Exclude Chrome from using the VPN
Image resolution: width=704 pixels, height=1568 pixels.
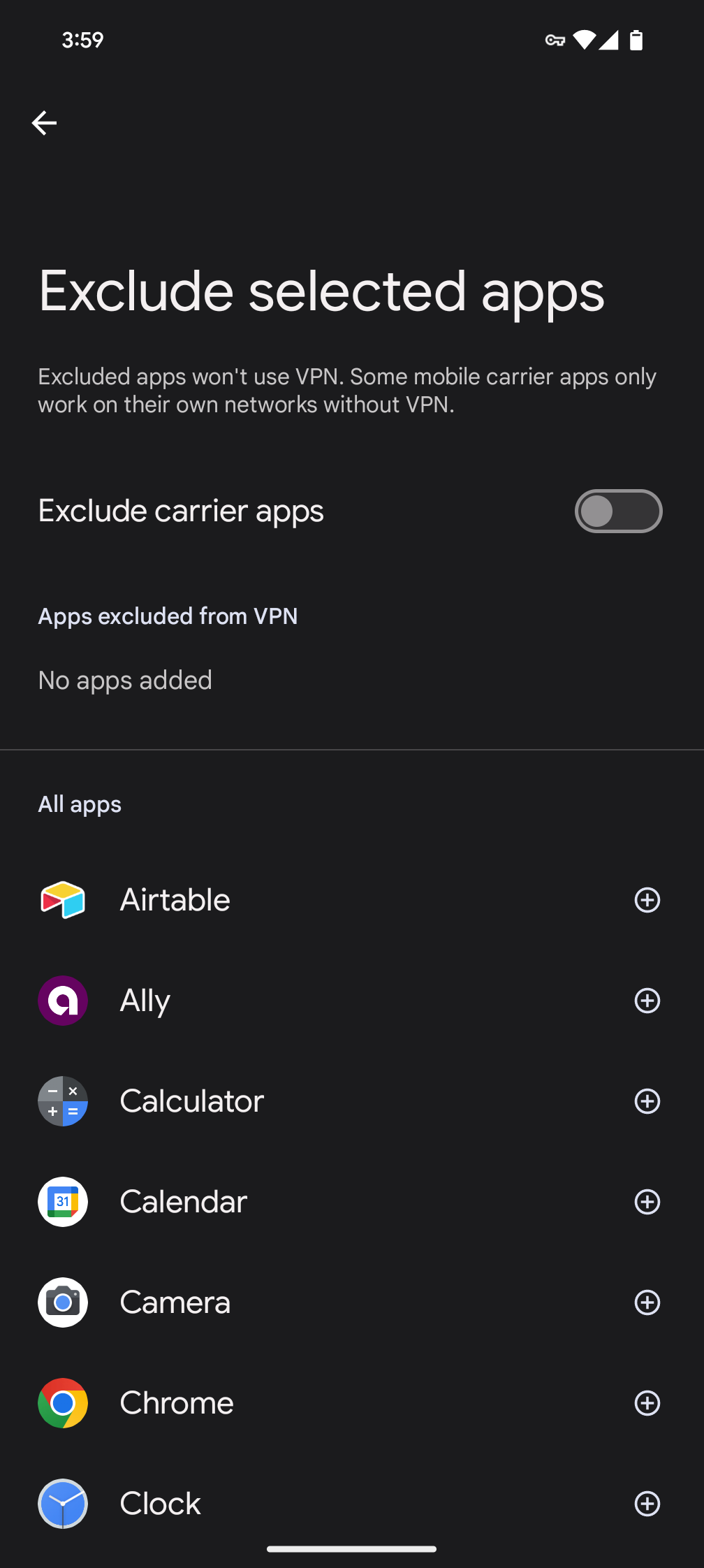(x=648, y=1402)
